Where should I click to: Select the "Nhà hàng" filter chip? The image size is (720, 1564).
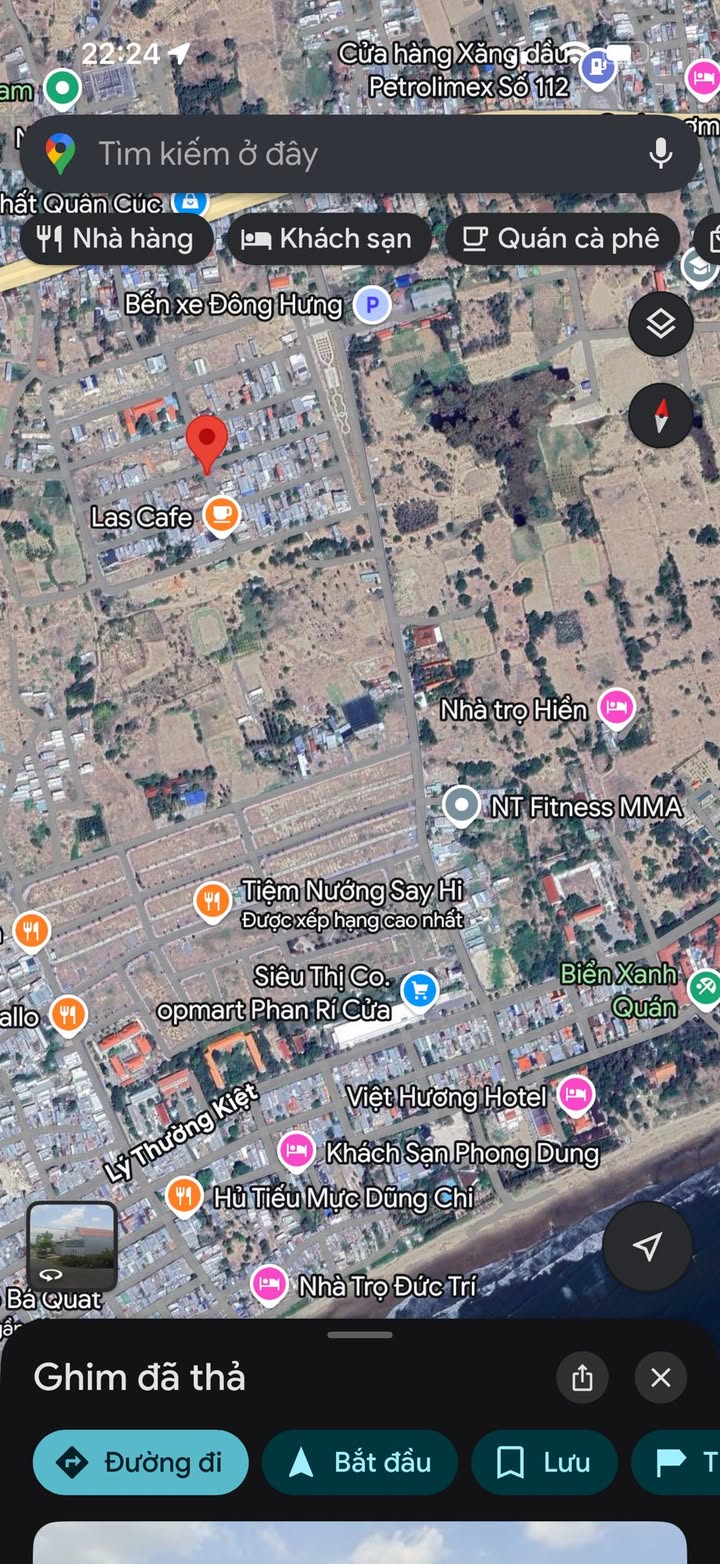click(117, 239)
